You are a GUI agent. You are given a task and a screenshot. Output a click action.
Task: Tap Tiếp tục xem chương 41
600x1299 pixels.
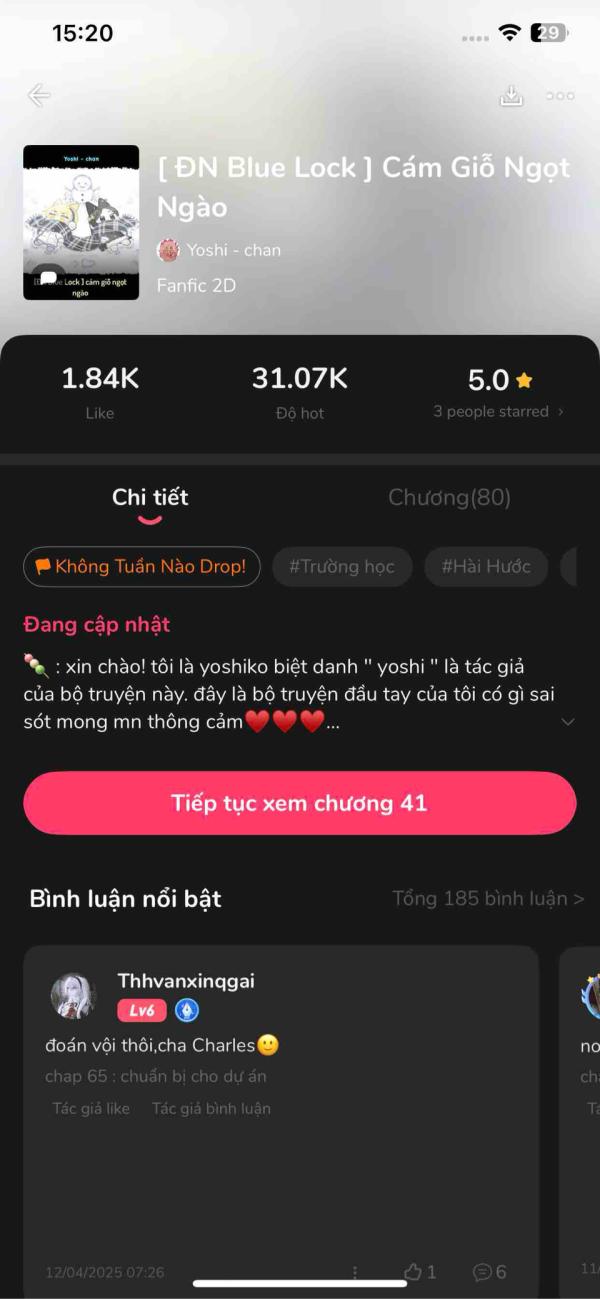click(x=299, y=803)
